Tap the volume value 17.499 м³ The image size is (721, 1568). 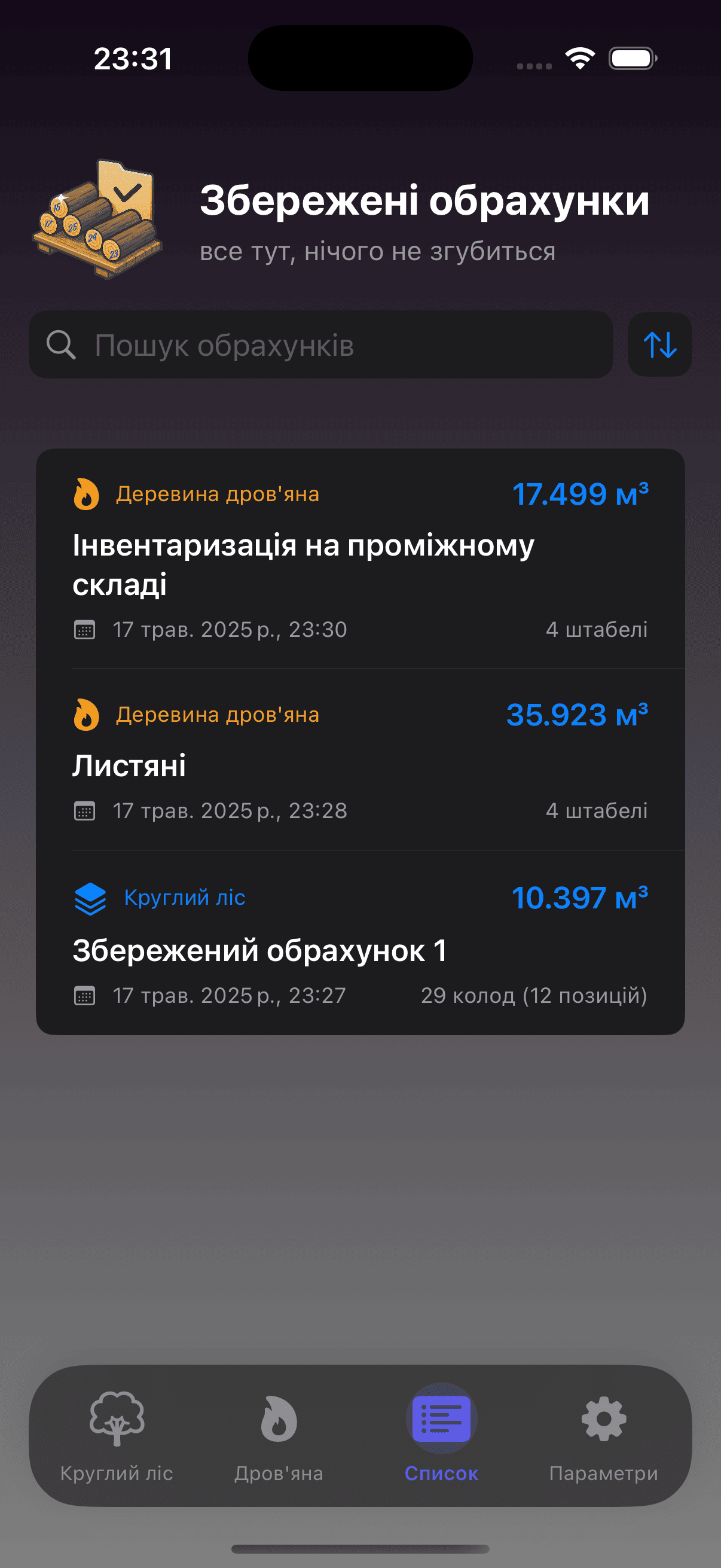click(x=581, y=493)
